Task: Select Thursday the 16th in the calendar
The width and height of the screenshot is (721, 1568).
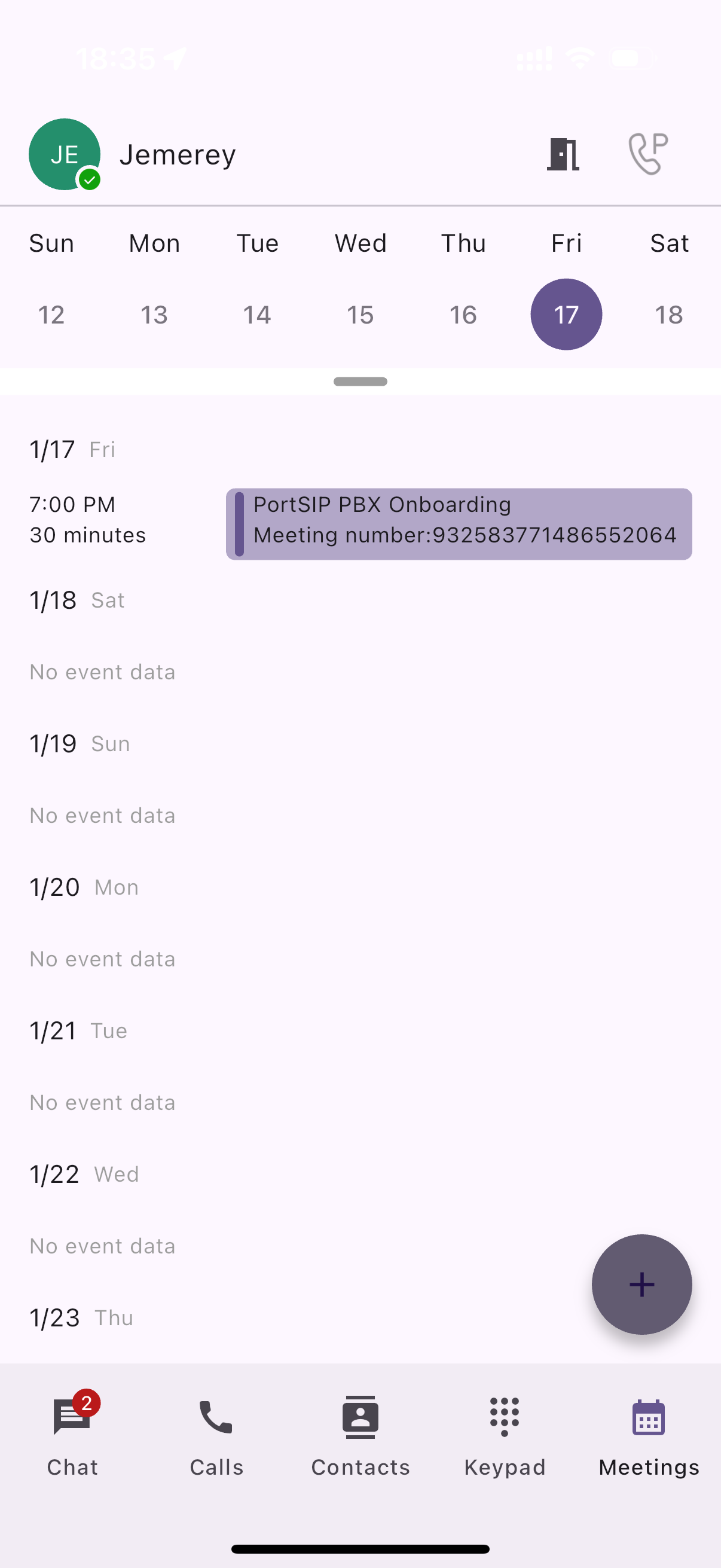Action: pyautogui.click(x=463, y=315)
